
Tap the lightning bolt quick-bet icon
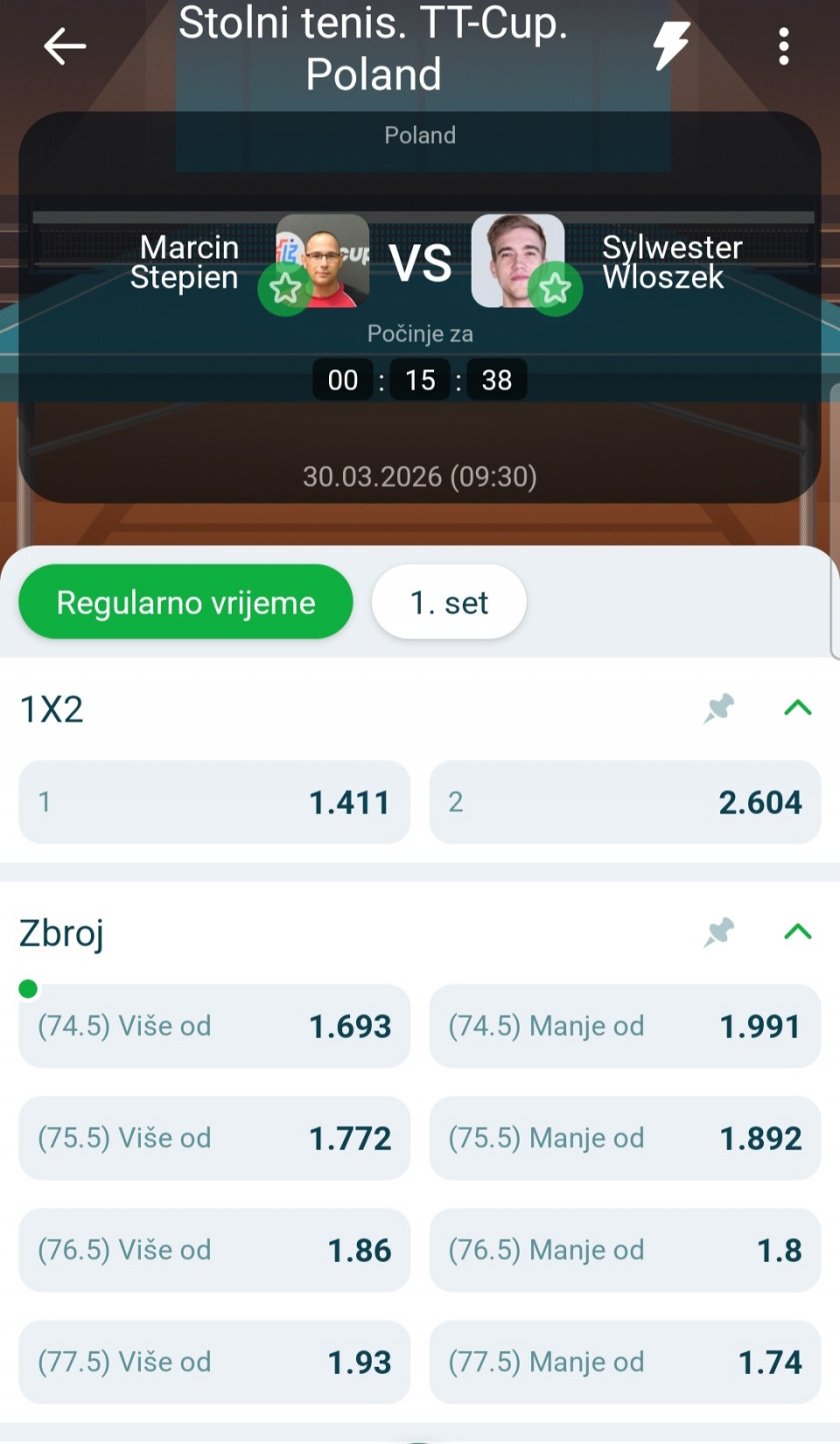(671, 46)
